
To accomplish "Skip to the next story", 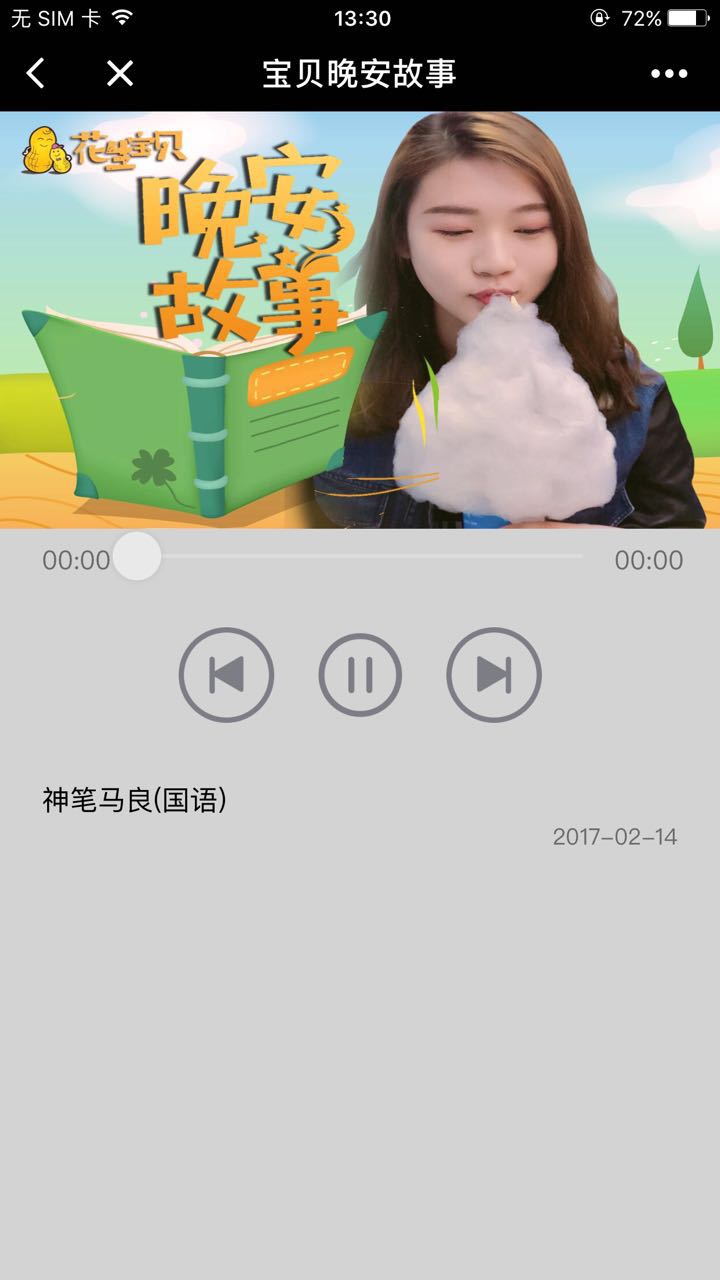I will point(494,675).
